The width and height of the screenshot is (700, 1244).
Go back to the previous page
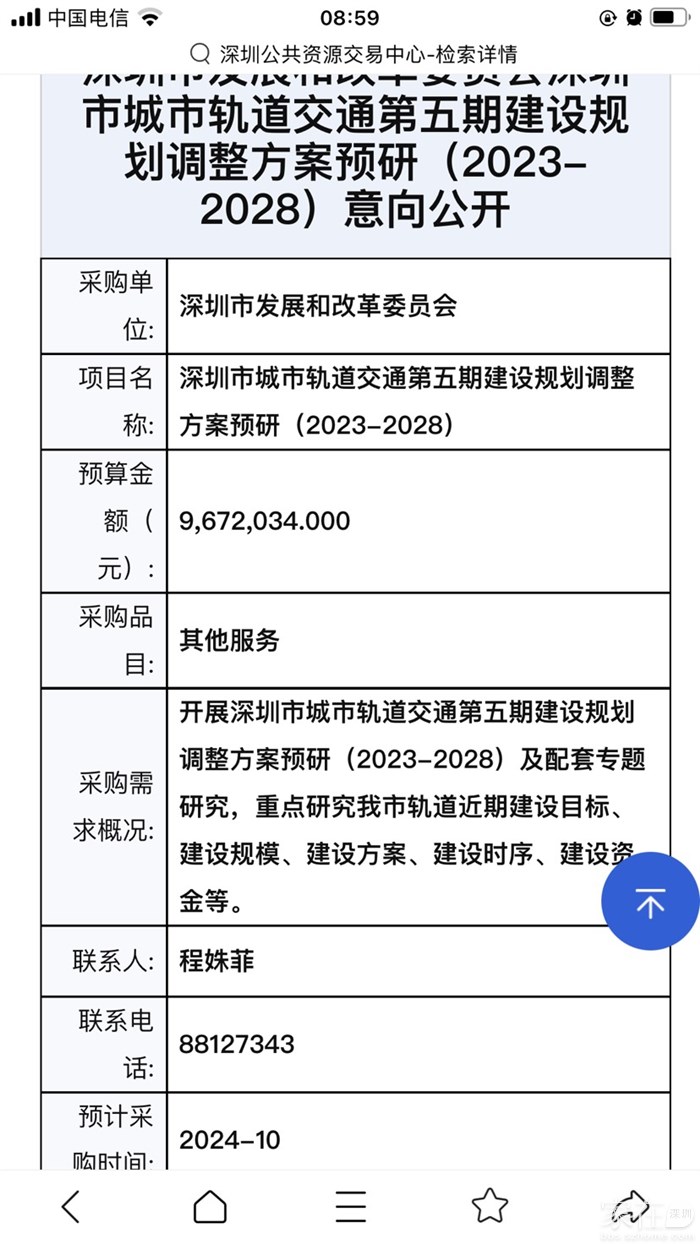pos(70,1207)
